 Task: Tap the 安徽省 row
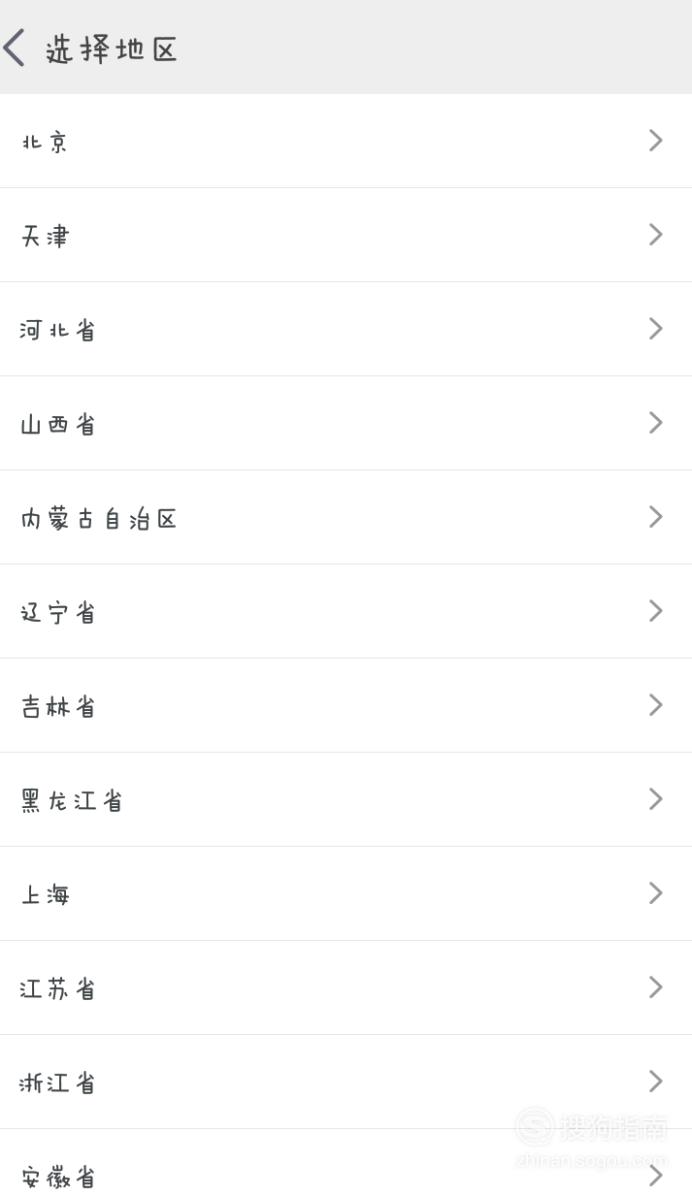click(346, 1162)
